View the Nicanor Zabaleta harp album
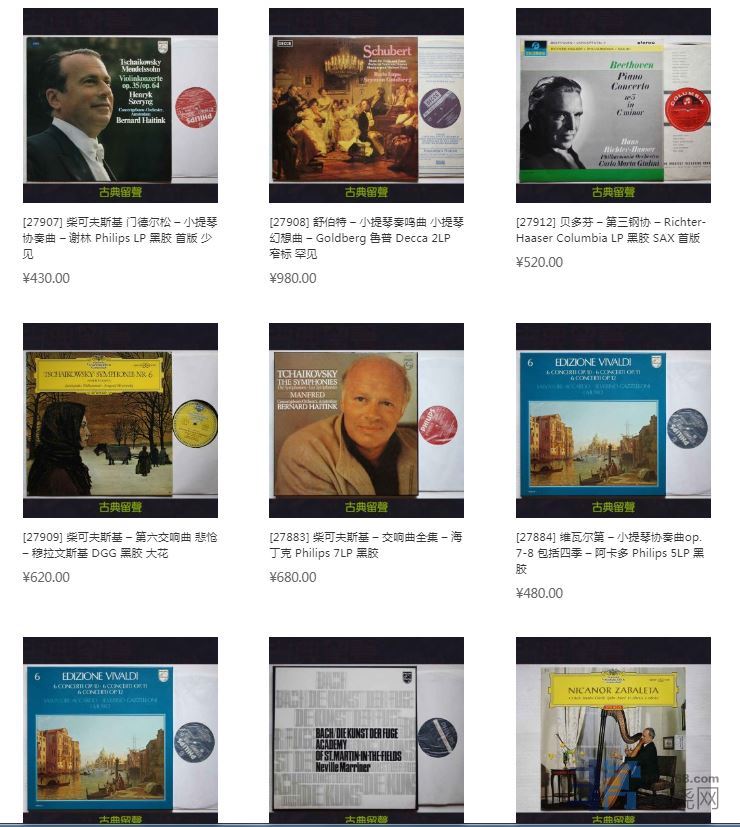Screen dimensions: 740x827 pos(613,730)
